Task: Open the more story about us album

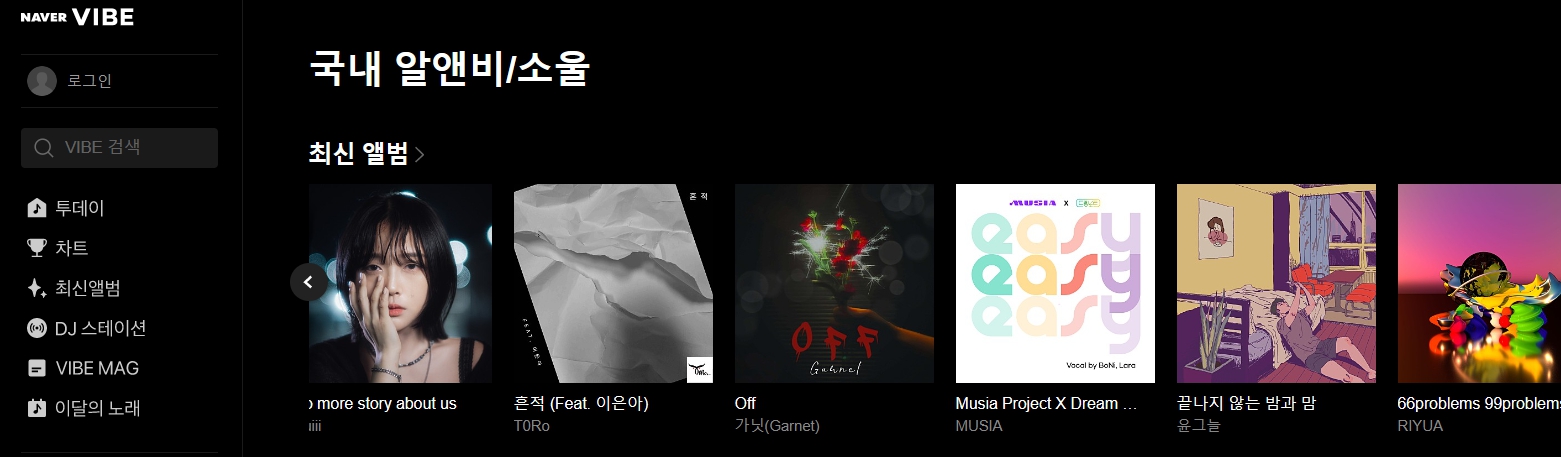Action: pyautogui.click(x=400, y=283)
